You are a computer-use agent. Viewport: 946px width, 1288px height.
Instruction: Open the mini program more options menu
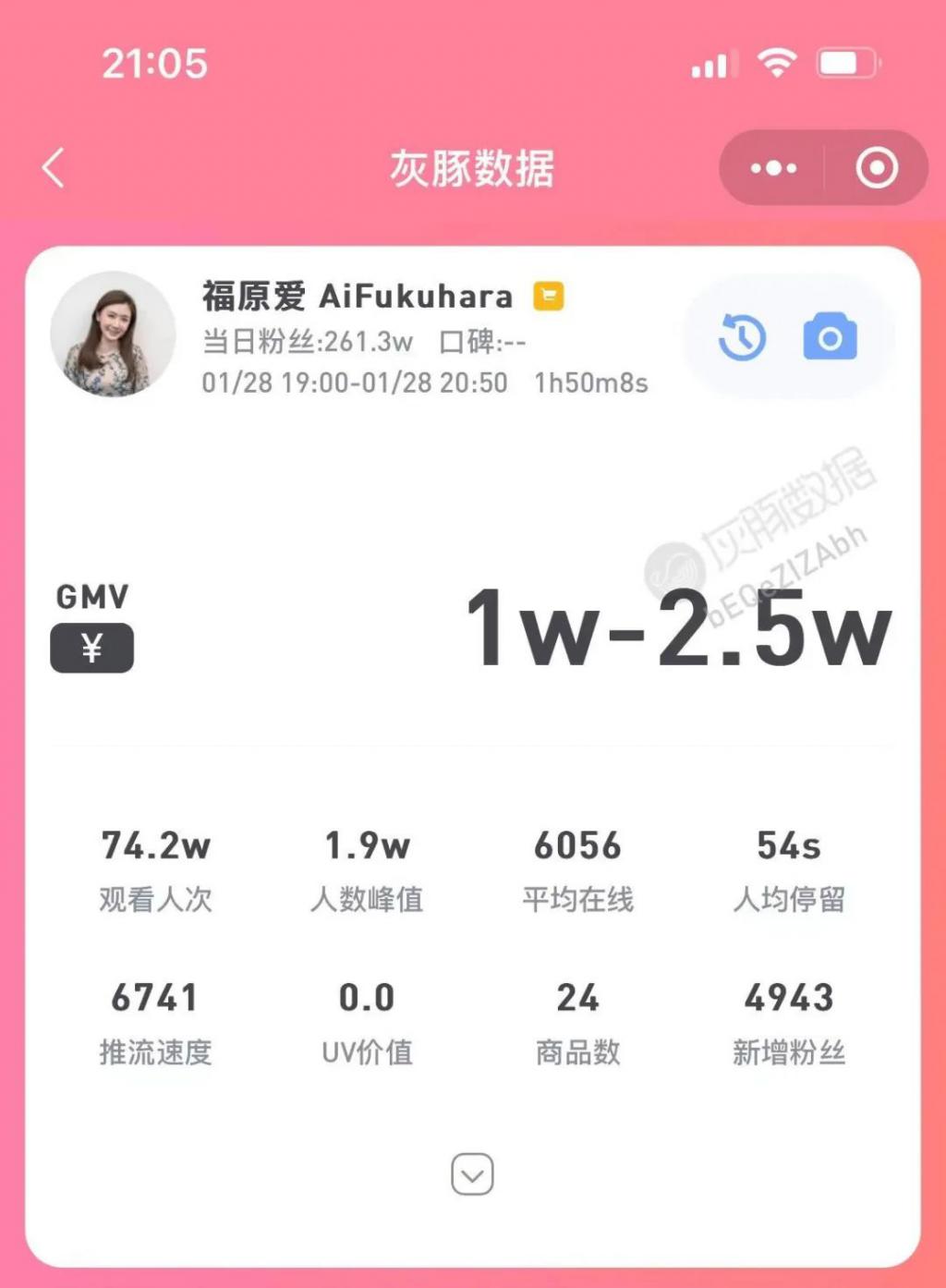[773, 168]
